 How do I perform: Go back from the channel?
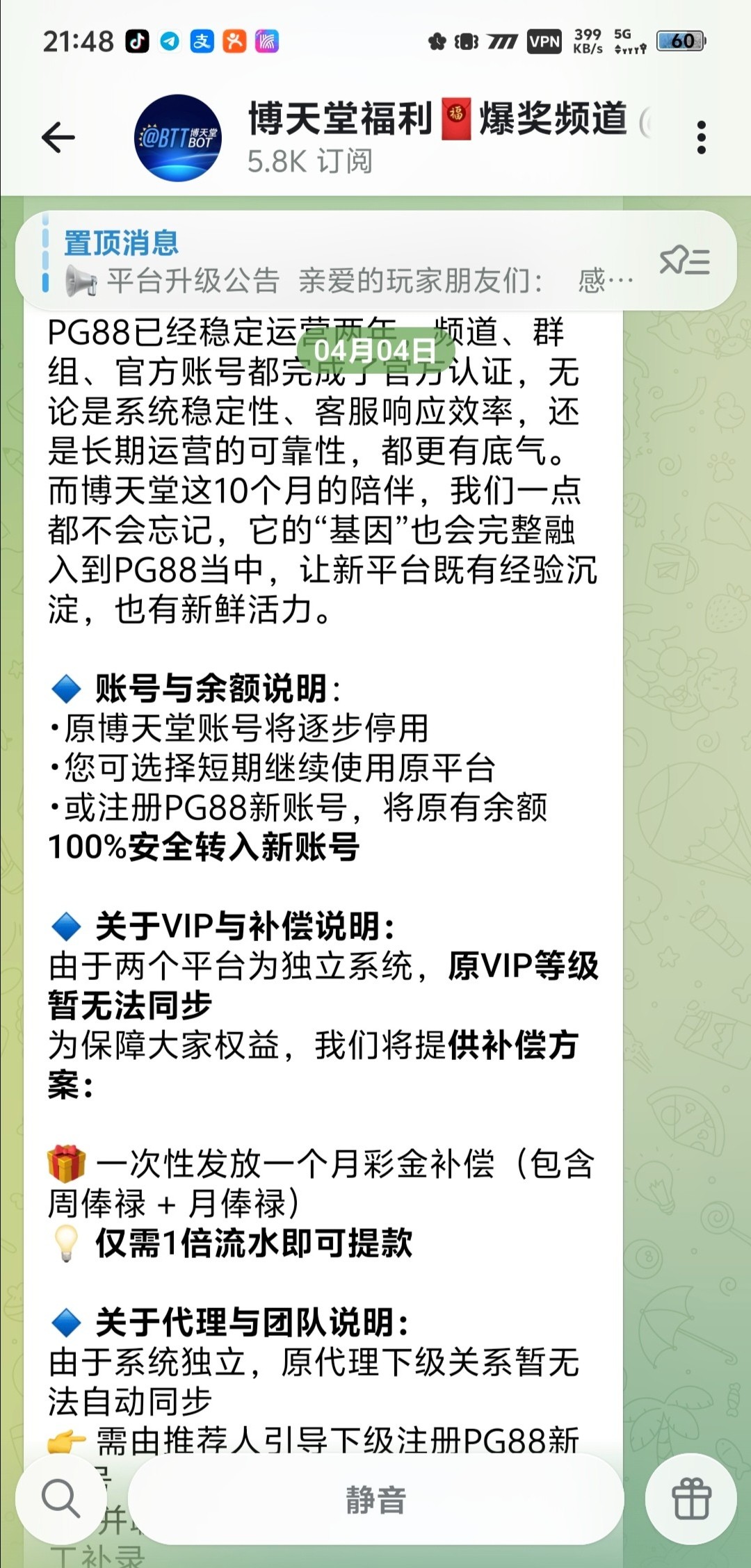click(58, 137)
